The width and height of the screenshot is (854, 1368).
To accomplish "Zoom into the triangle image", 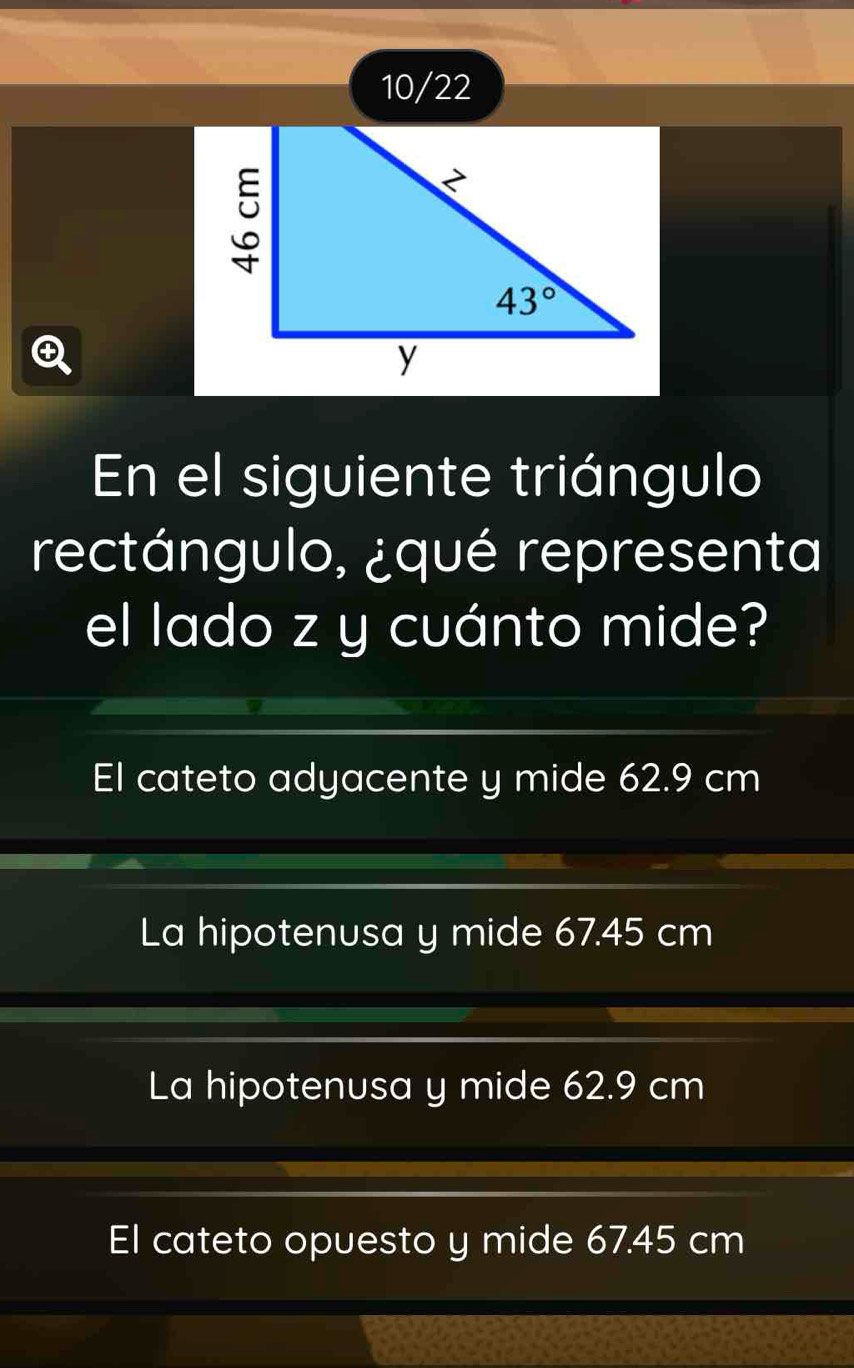I will pos(51,355).
